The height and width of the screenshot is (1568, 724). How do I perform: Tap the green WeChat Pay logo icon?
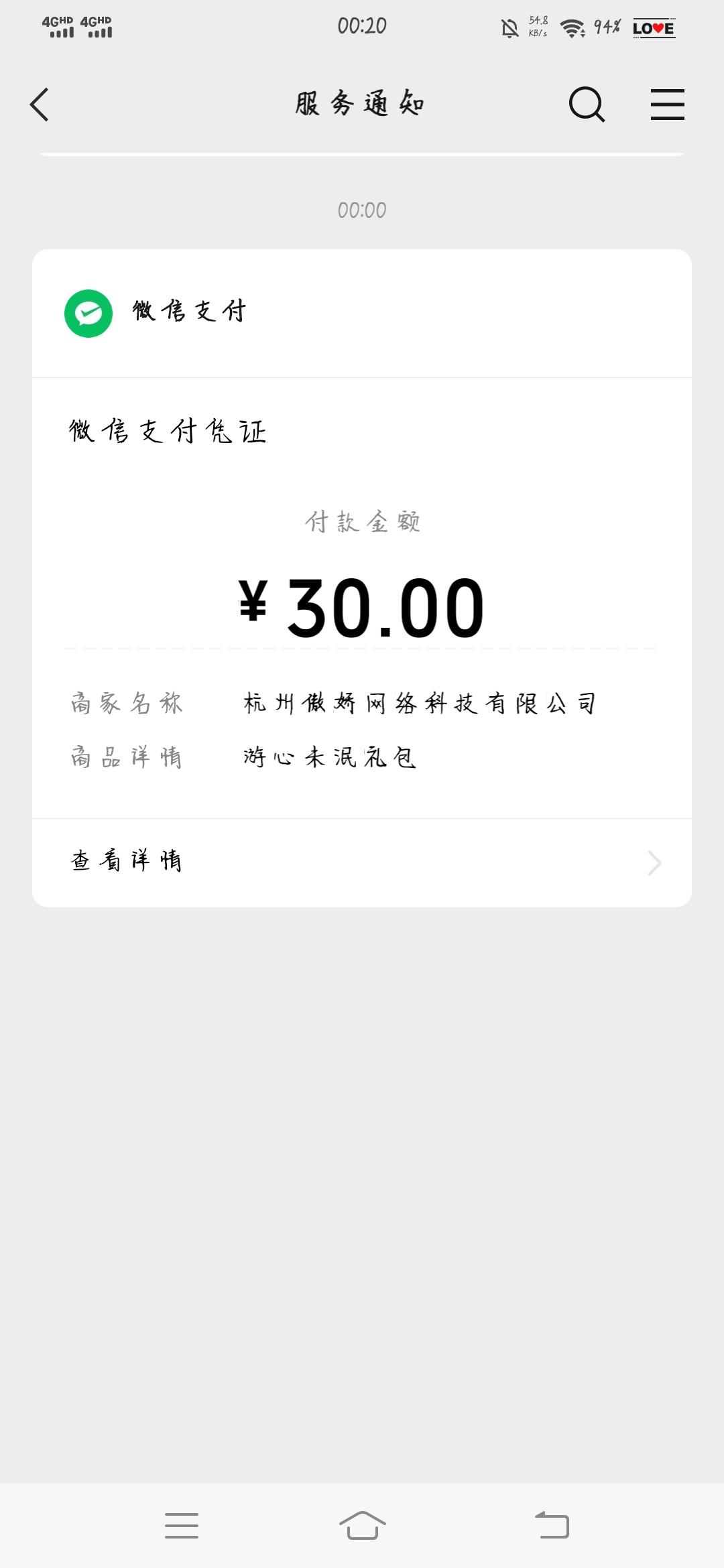click(88, 314)
